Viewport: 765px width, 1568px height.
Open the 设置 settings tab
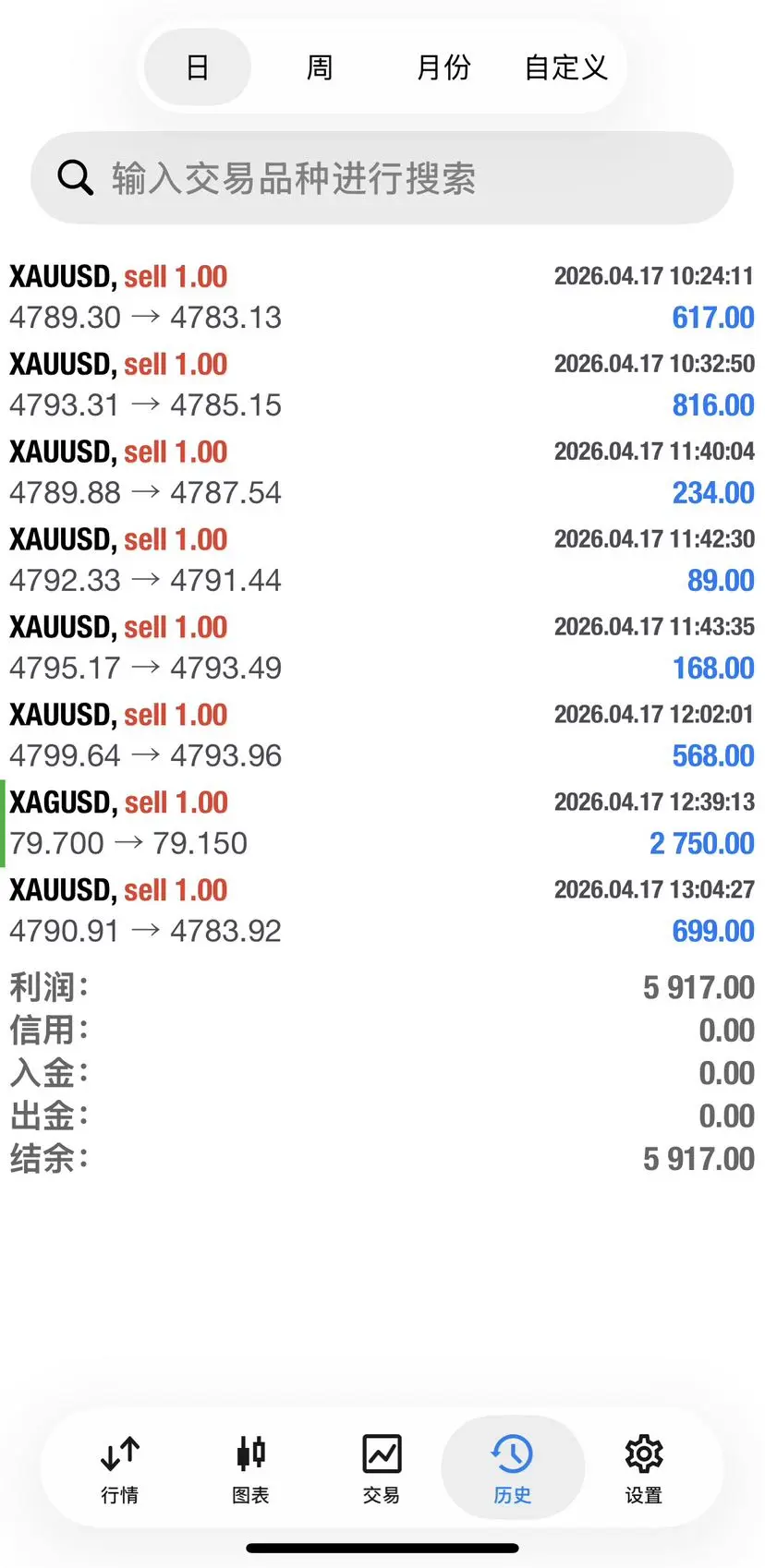[643, 1469]
